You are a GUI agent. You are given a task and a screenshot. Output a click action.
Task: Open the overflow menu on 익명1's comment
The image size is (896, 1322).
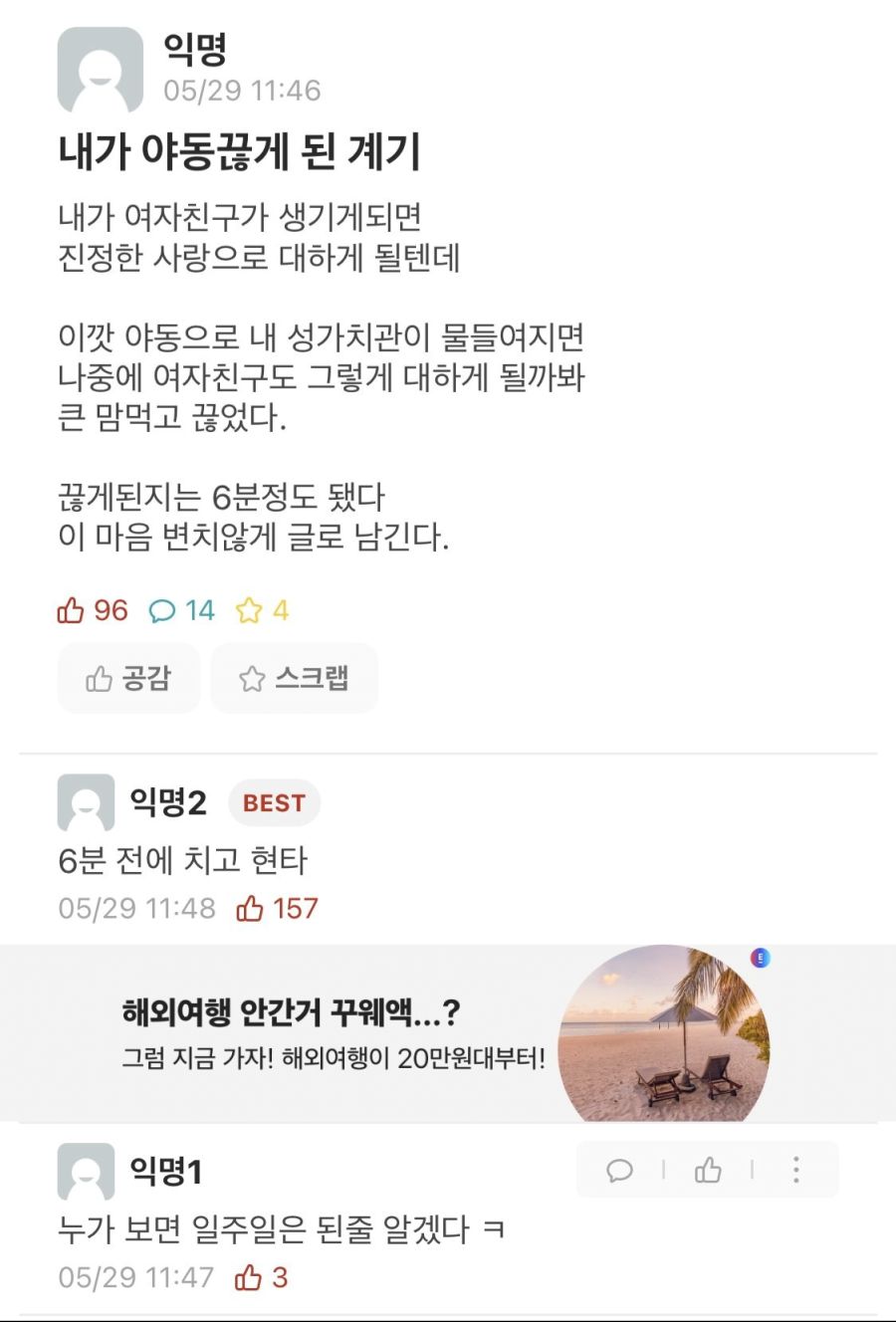795,1170
